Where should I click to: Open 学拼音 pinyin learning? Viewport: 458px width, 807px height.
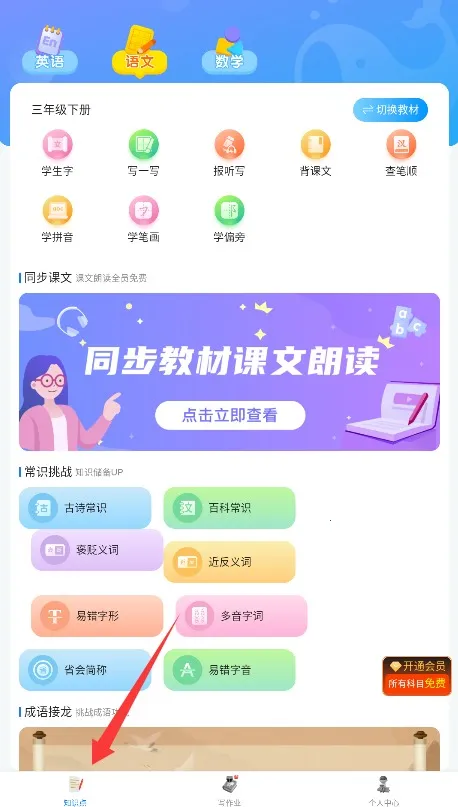57,219
